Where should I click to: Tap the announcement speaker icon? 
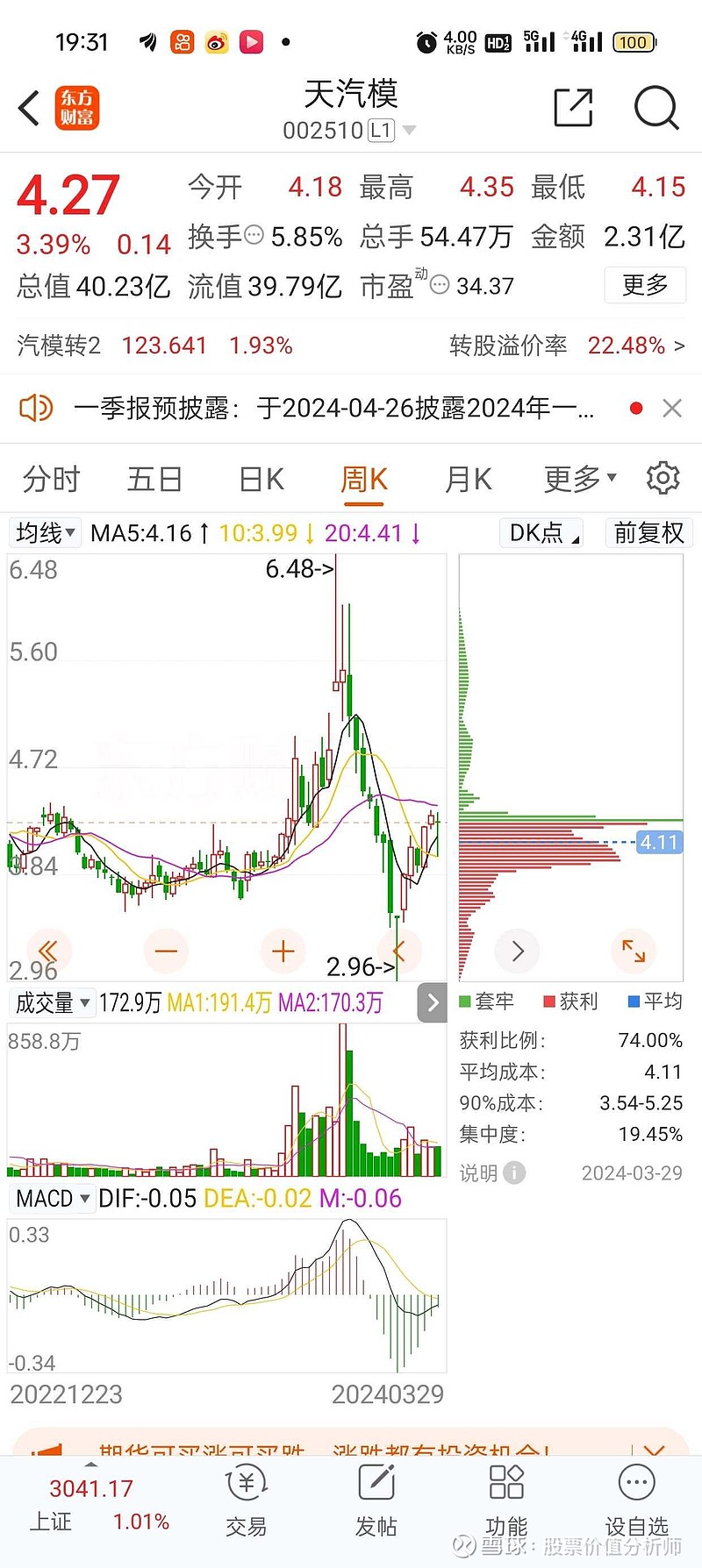35,408
